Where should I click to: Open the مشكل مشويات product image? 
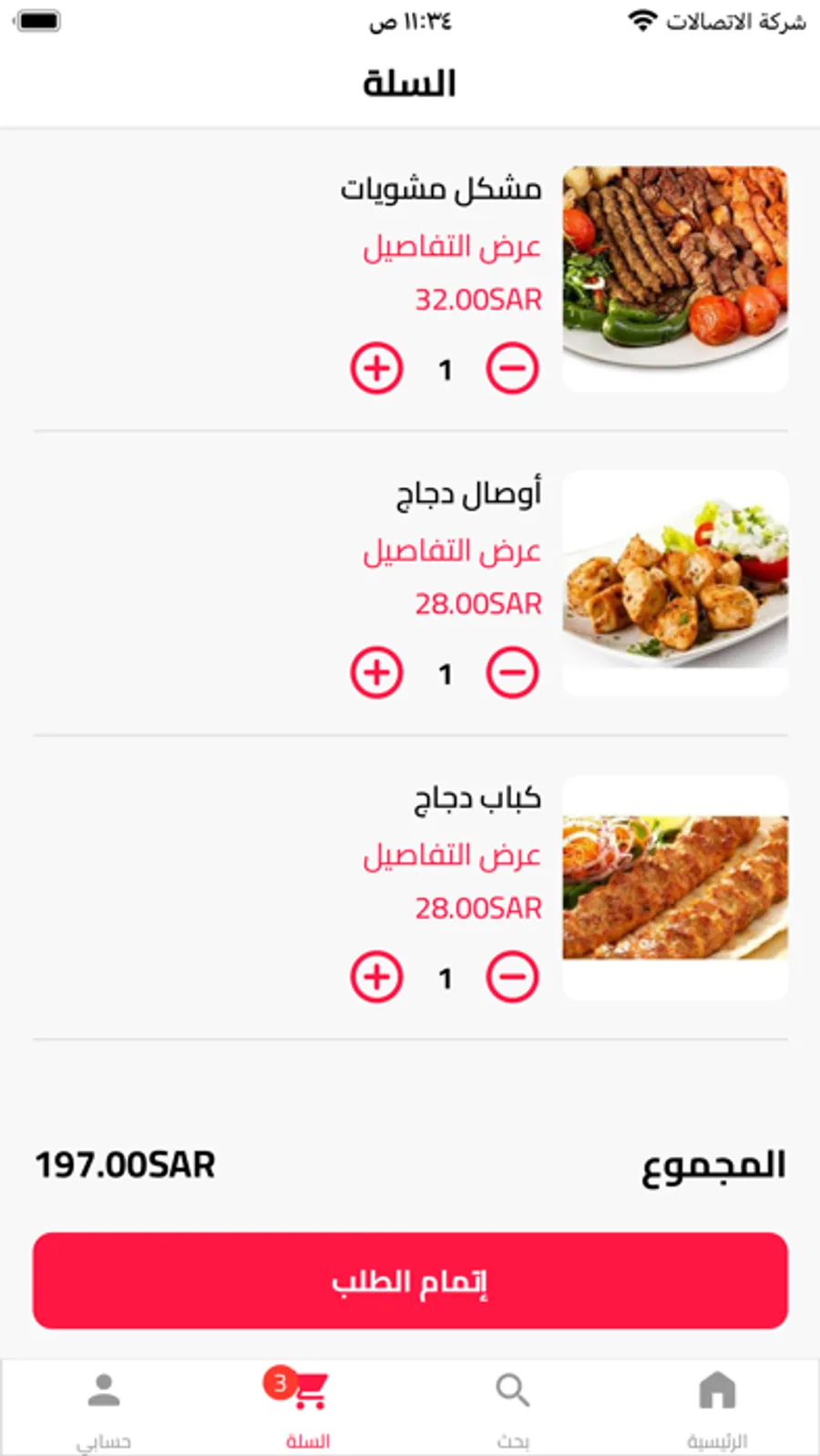(675, 278)
